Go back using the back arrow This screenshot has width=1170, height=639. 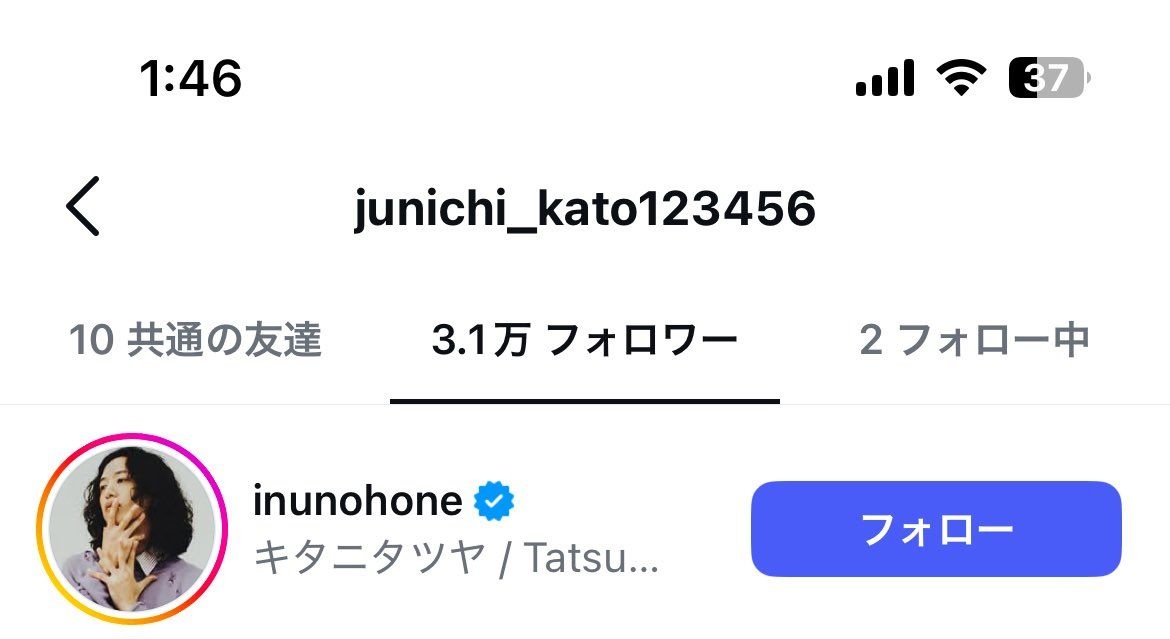click(83, 206)
